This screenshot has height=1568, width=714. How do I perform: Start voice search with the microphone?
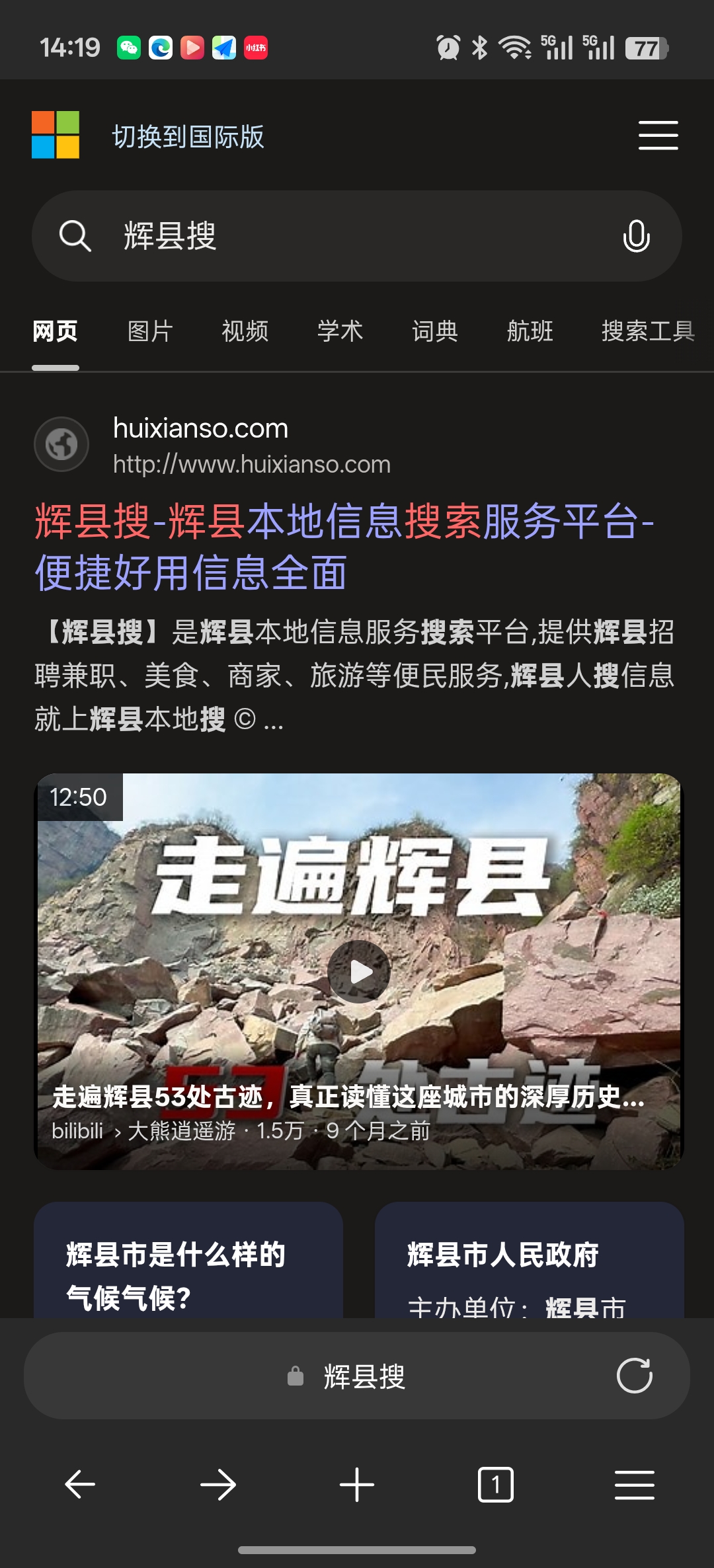pos(636,236)
